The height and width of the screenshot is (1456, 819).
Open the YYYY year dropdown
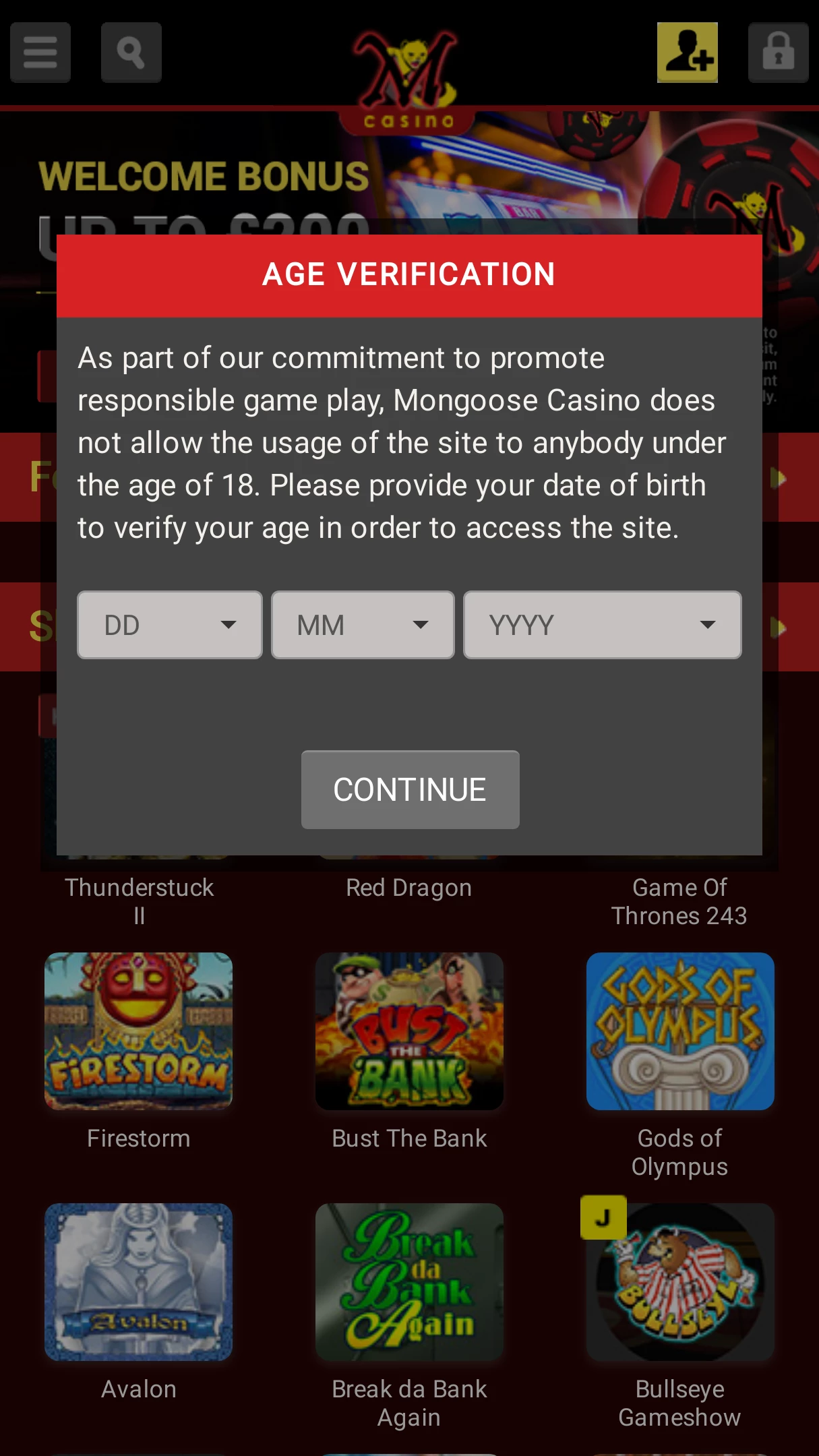[x=602, y=625]
